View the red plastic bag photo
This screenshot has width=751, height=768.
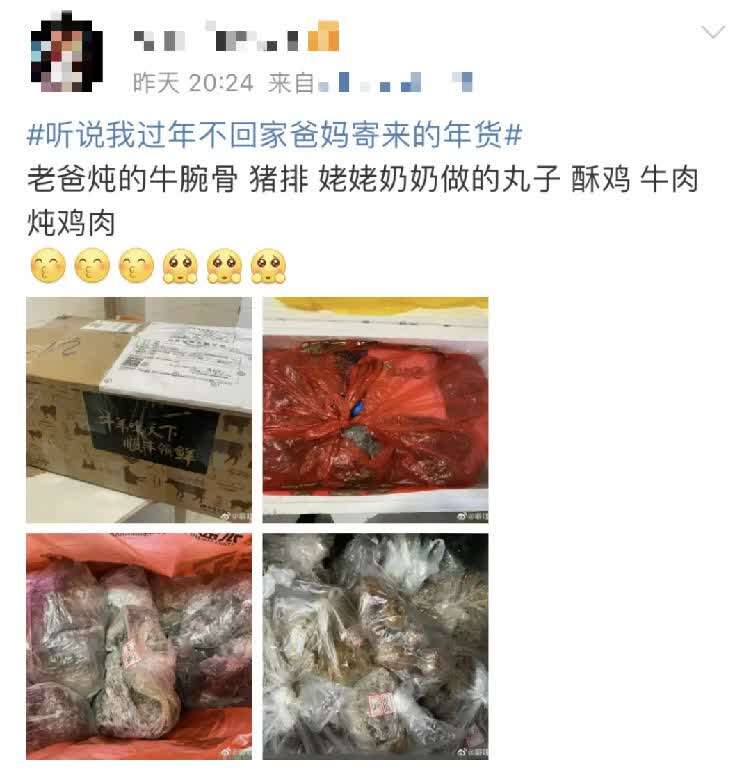click(375, 410)
